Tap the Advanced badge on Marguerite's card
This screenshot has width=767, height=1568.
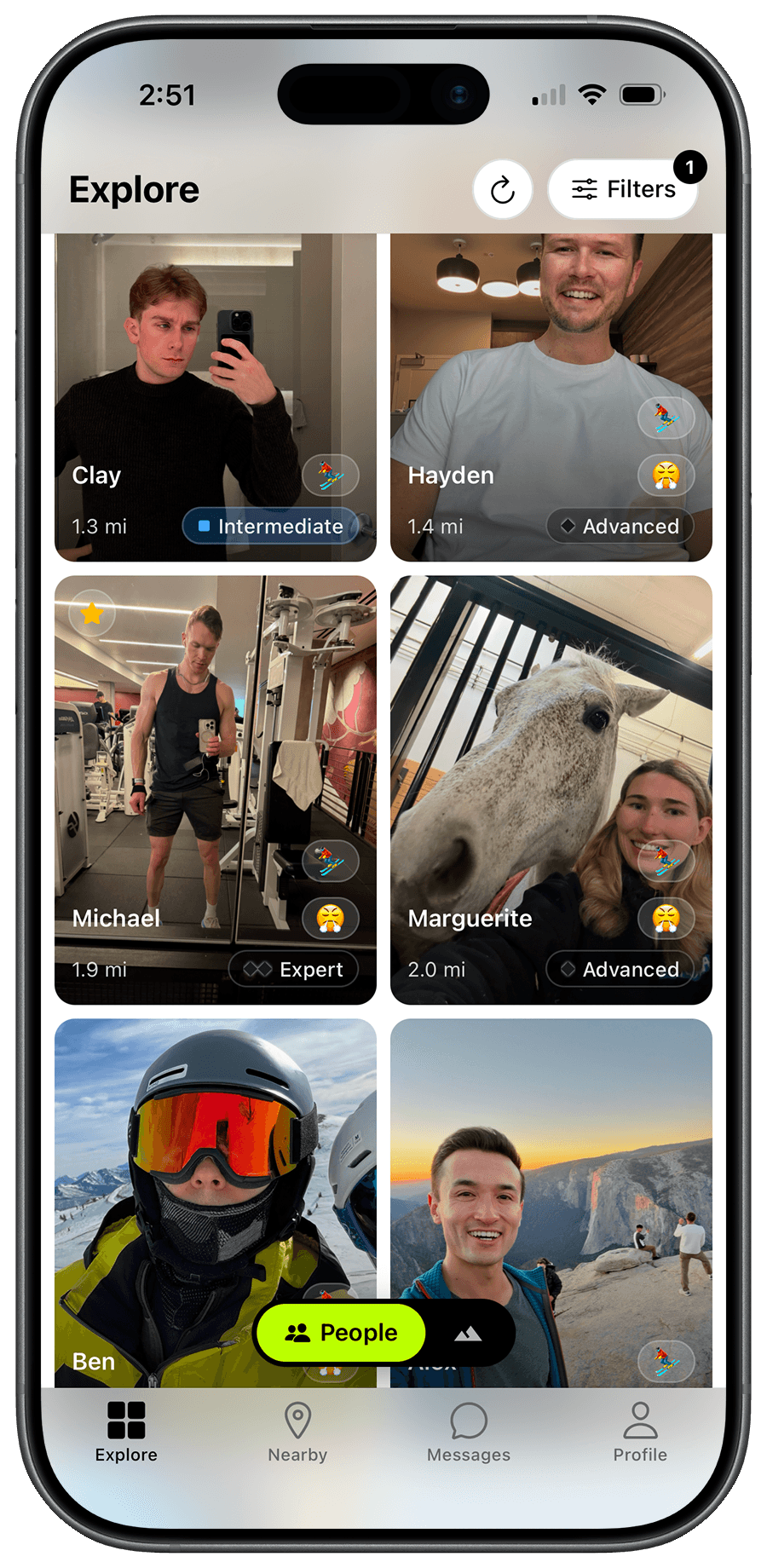click(x=620, y=969)
